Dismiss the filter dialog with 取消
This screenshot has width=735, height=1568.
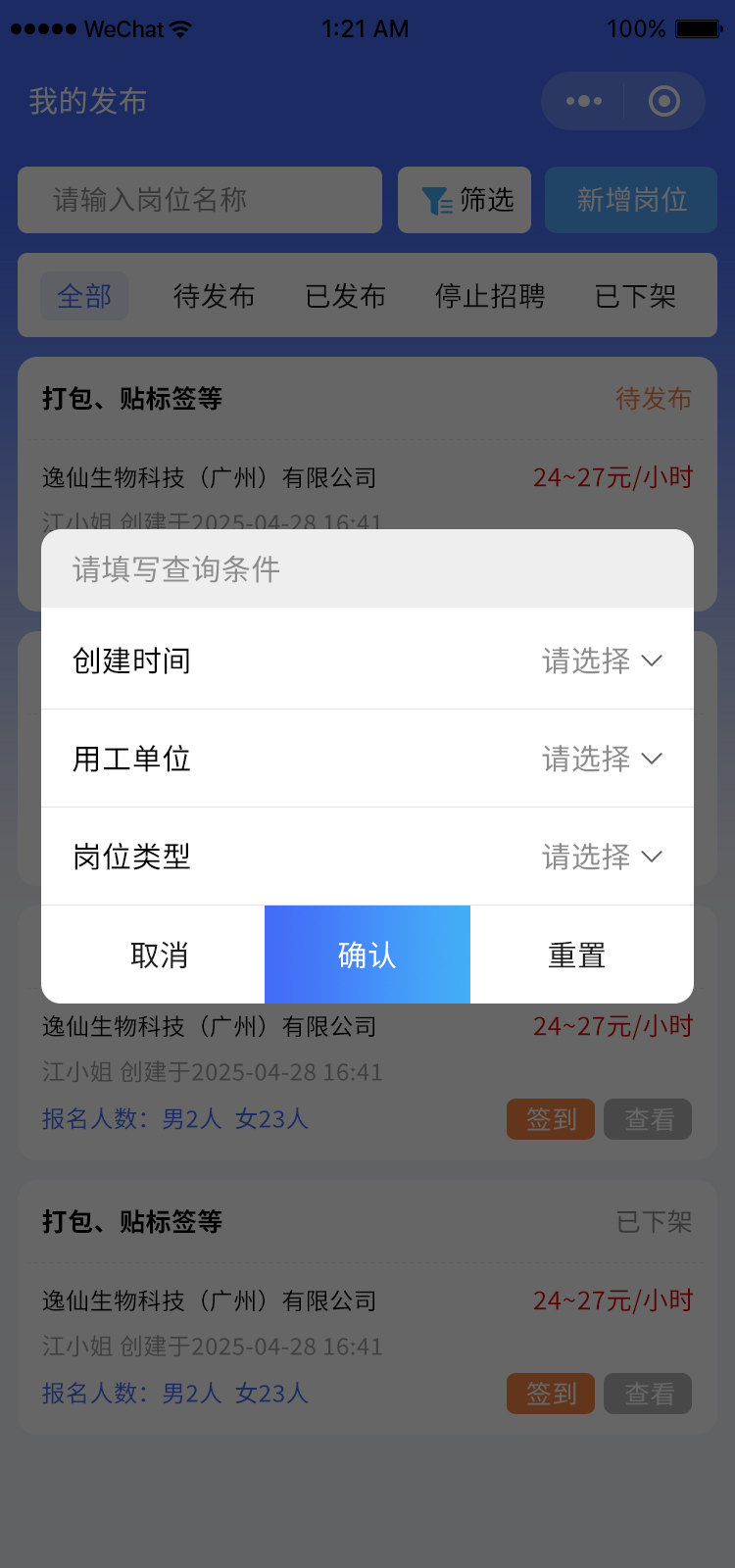tap(159, 955)
